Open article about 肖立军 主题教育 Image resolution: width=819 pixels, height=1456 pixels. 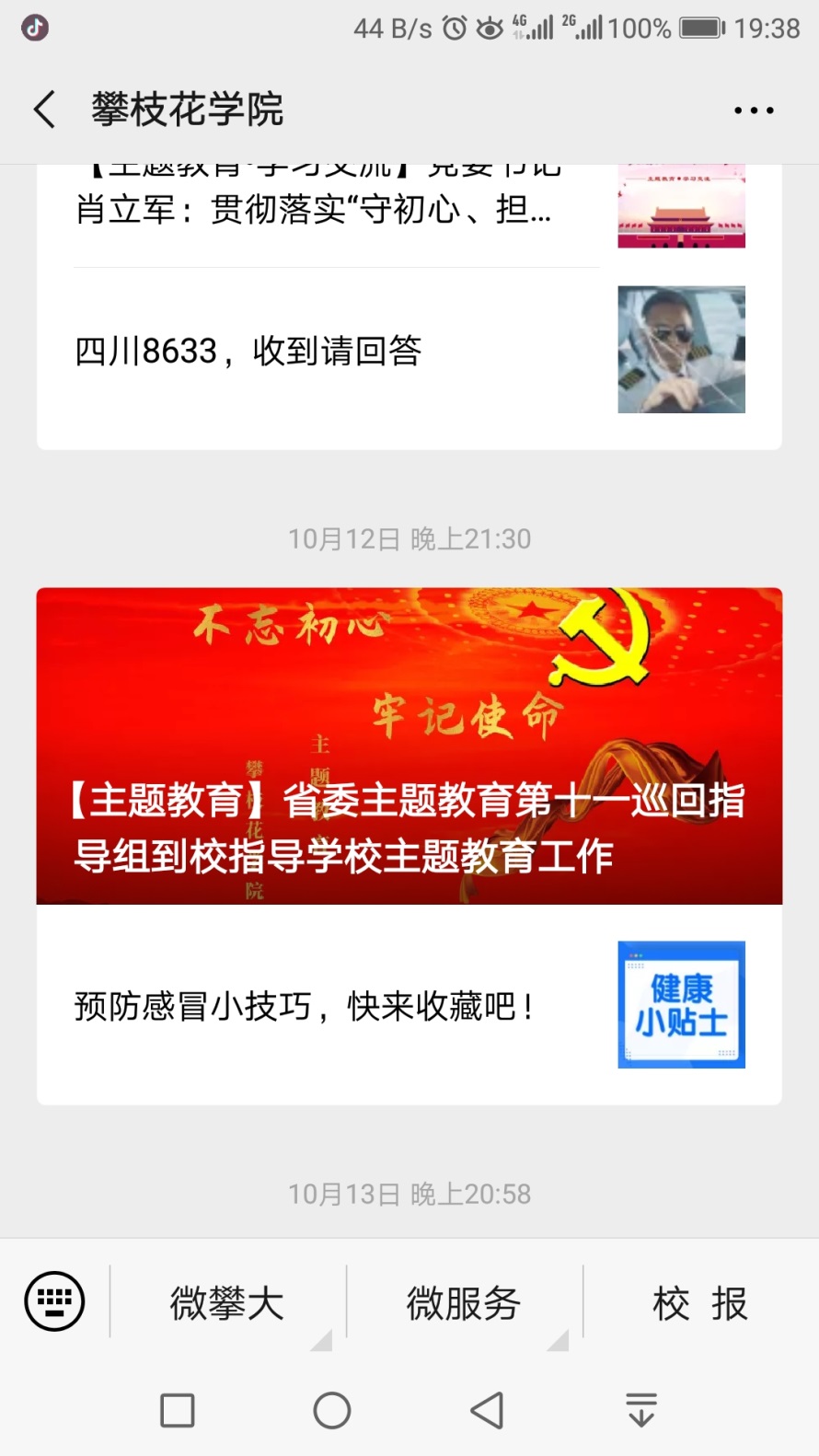[313, 210]
